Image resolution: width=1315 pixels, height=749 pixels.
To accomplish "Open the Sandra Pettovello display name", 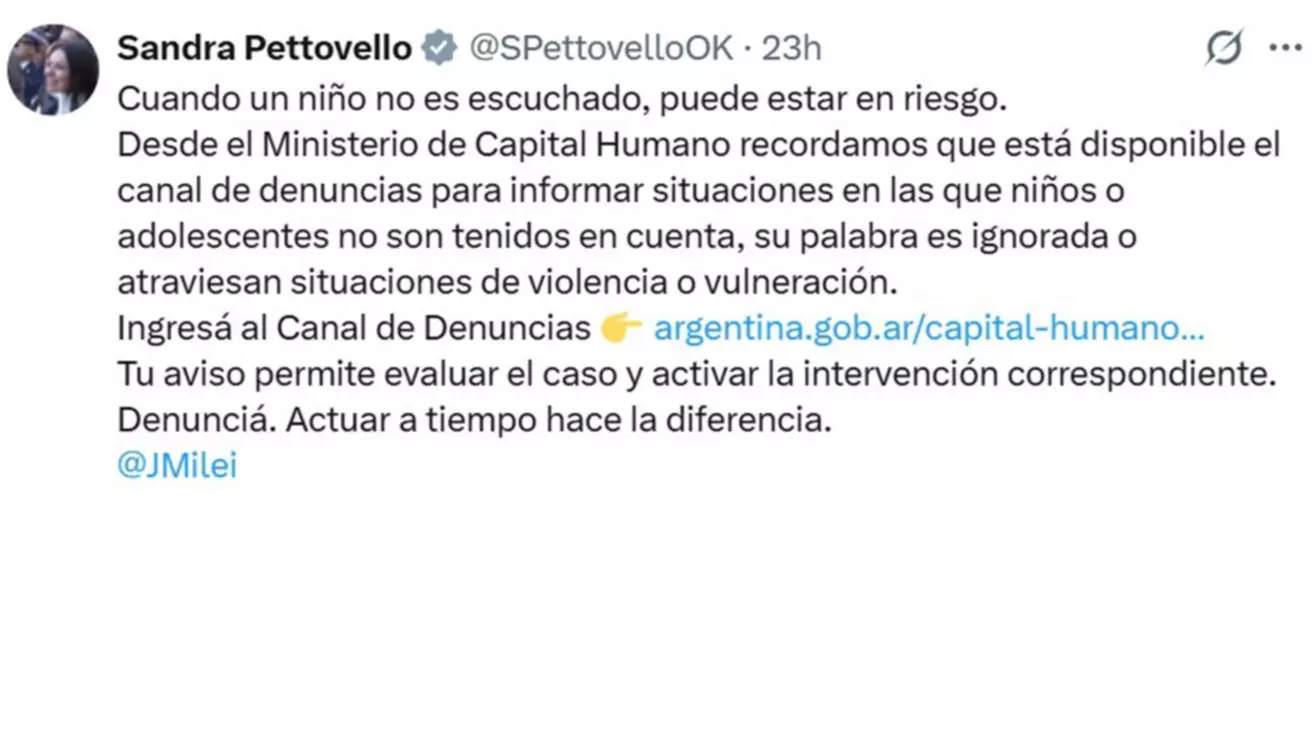I will pos(264,47).
